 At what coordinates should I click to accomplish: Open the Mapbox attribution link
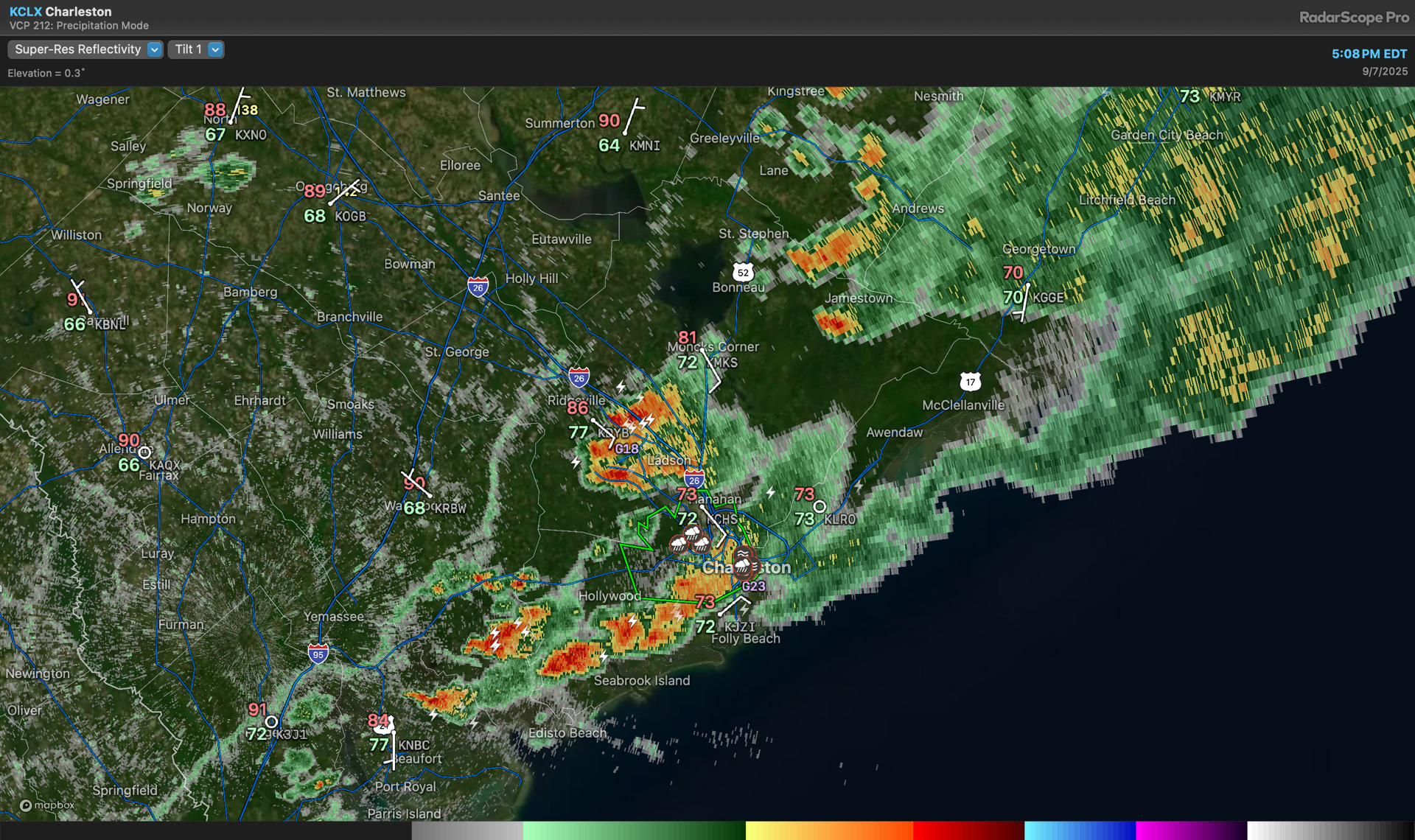[47, 805]
